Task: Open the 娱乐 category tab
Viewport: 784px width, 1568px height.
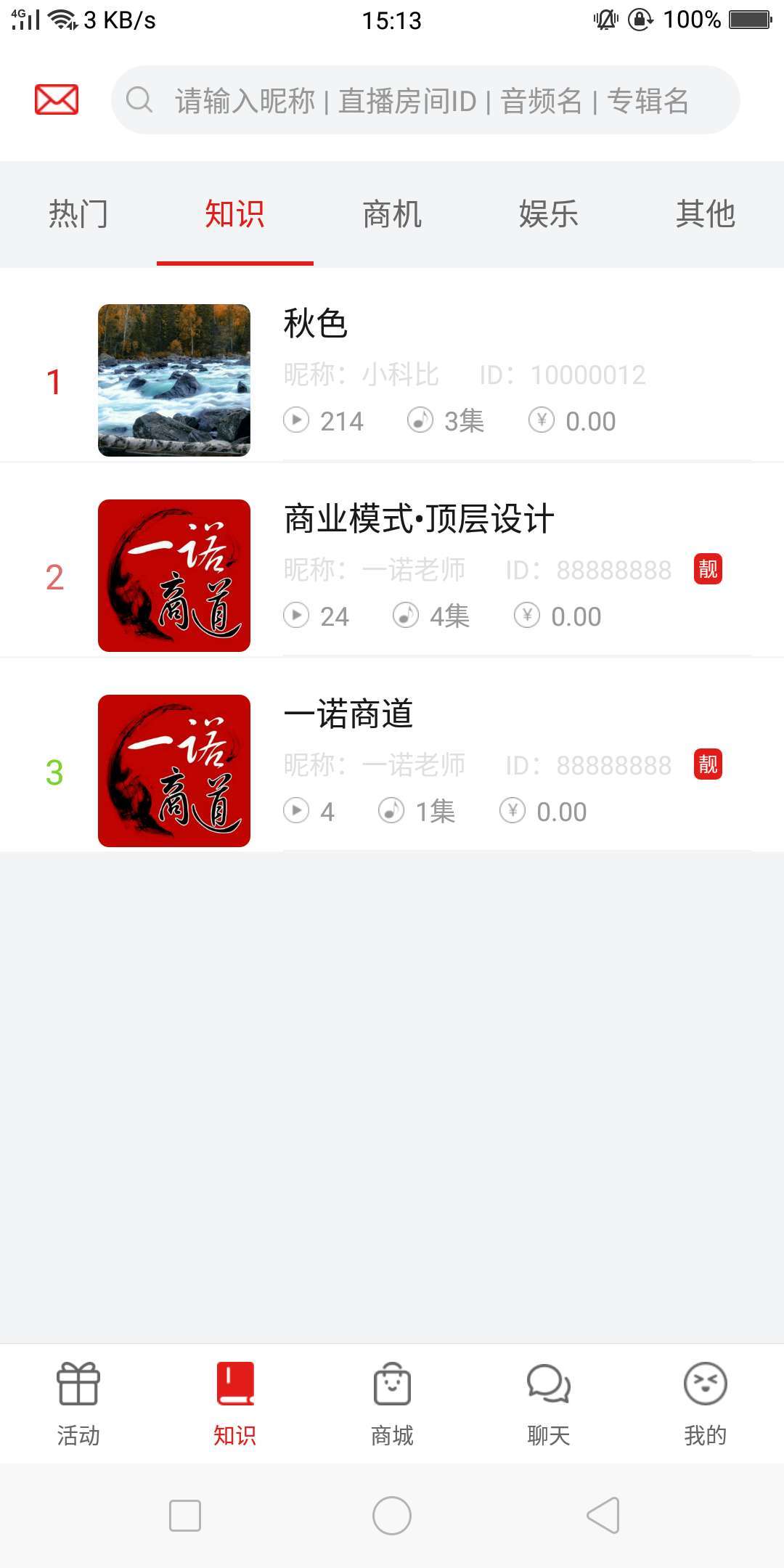Action: 549,214
